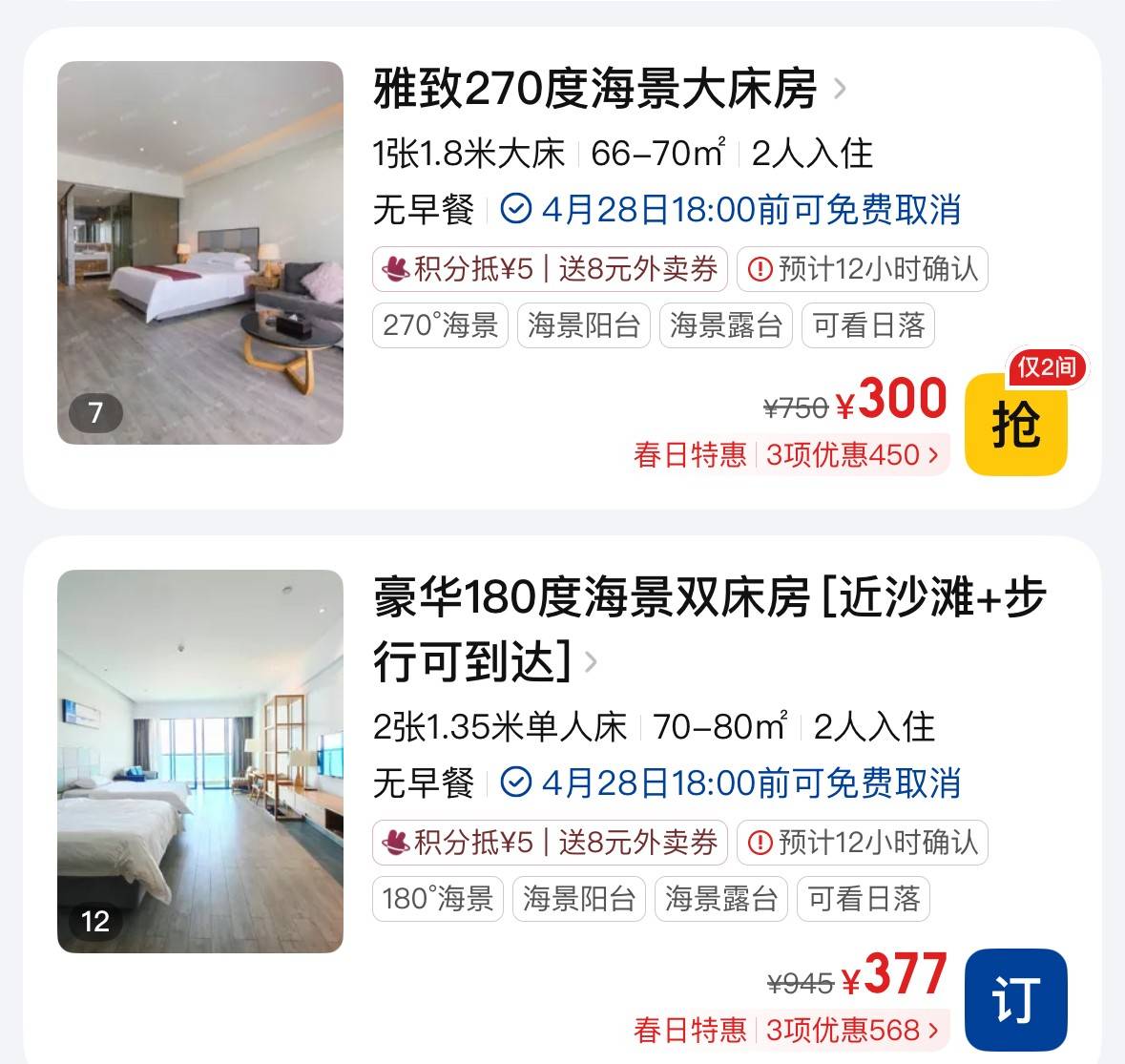The image size is (1125, 1064).
Task: Expand 3项优惠450 discount details
Action: (851, 455)
